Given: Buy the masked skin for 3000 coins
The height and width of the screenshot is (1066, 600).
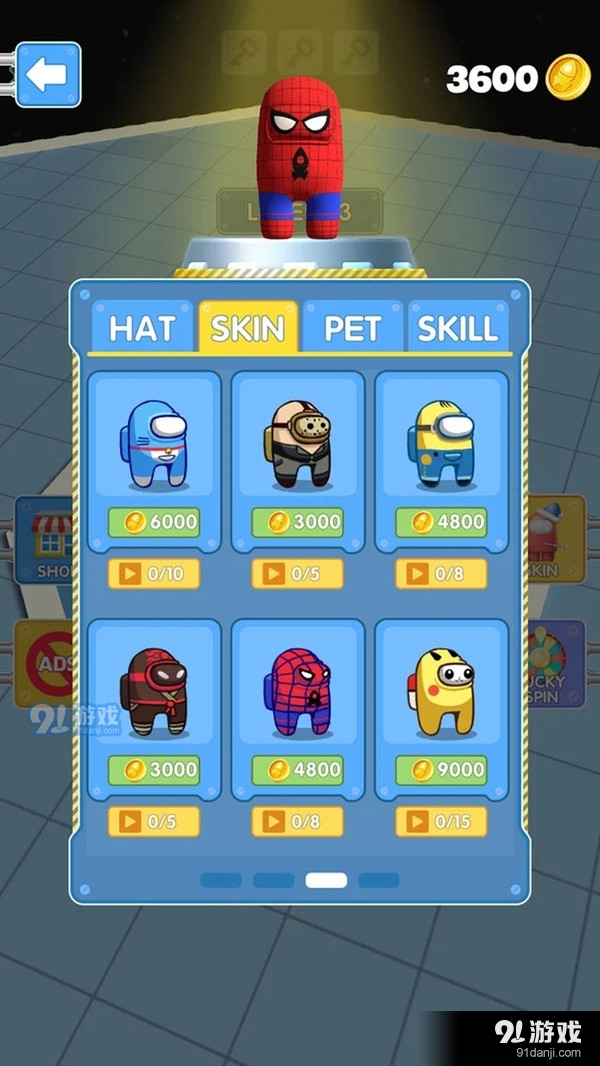Looking at the screenshot, I should [x=297, y=521].
